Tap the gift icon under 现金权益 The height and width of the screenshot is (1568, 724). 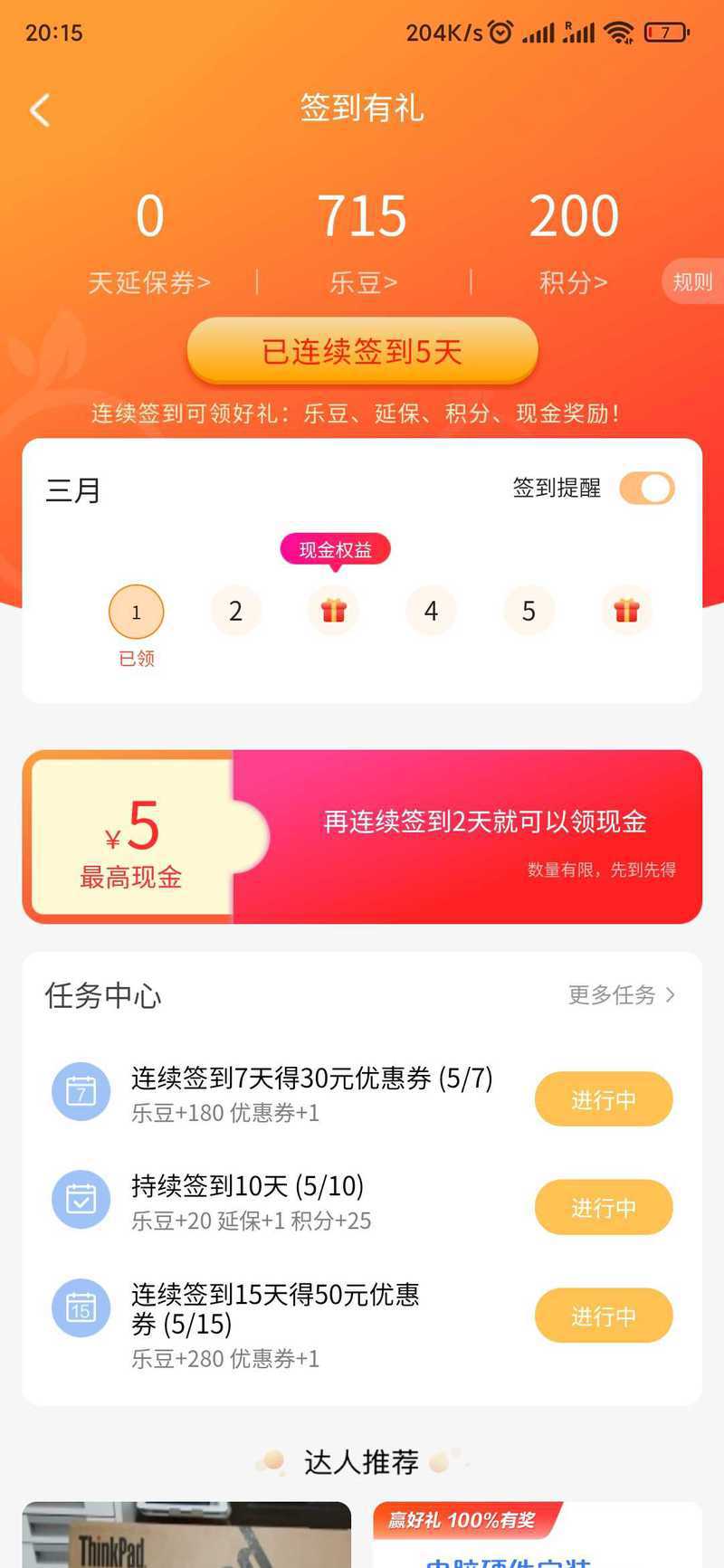(334, 611)
